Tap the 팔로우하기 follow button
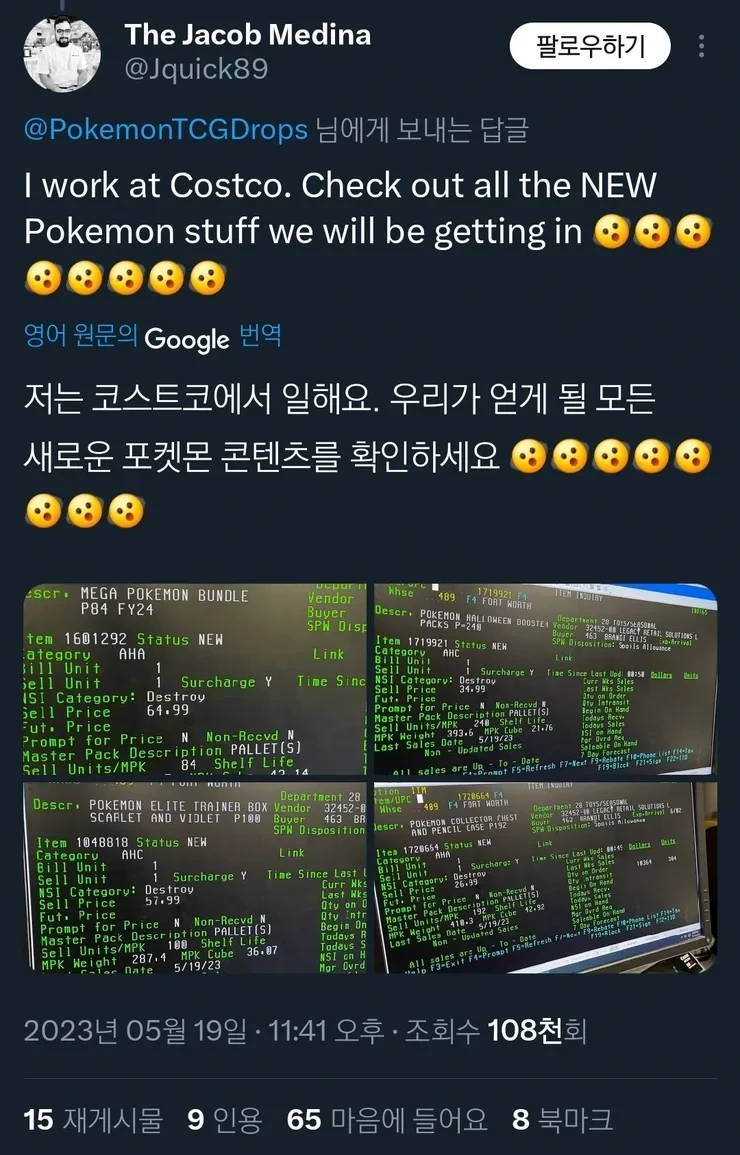This screenshot has width=740, height=1155. coord(590,46)
